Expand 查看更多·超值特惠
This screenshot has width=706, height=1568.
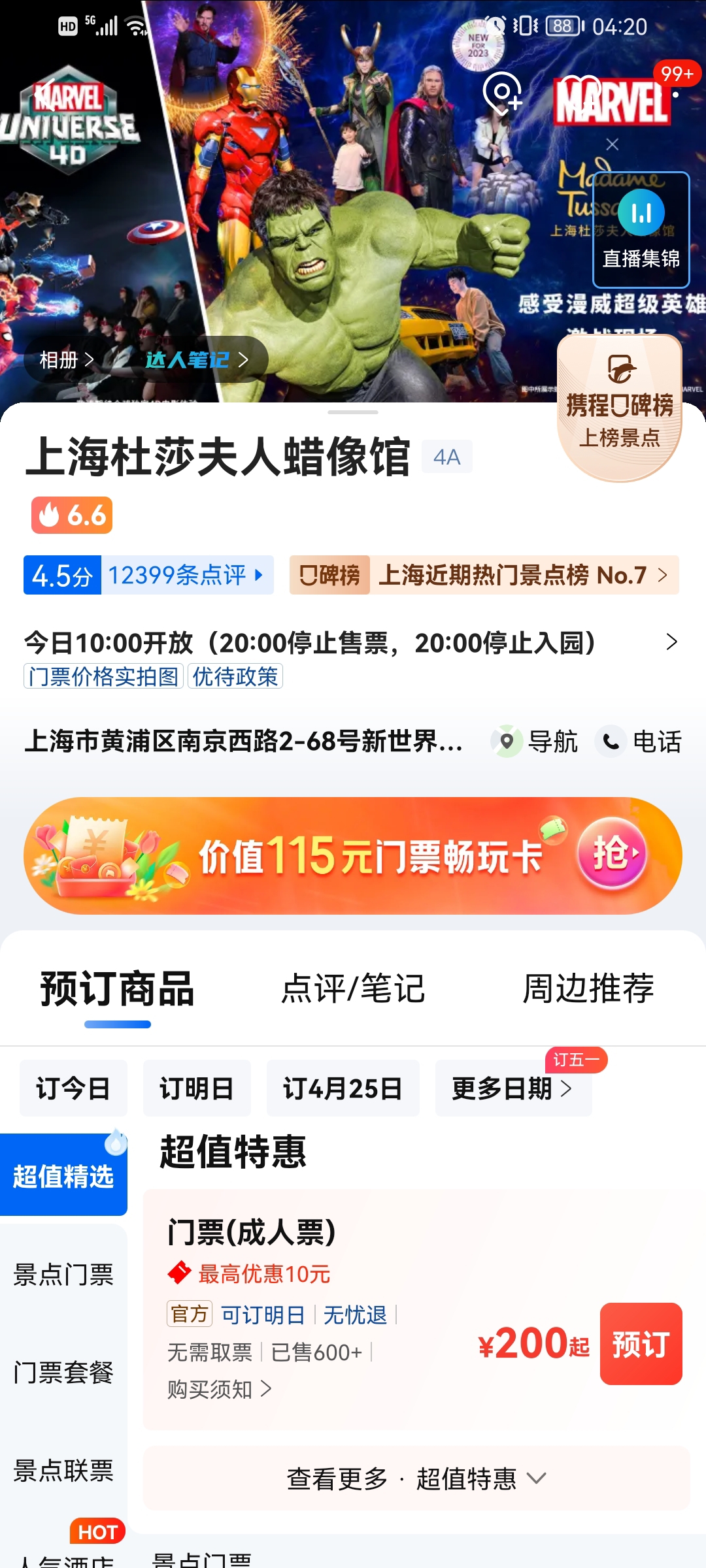416,1478
